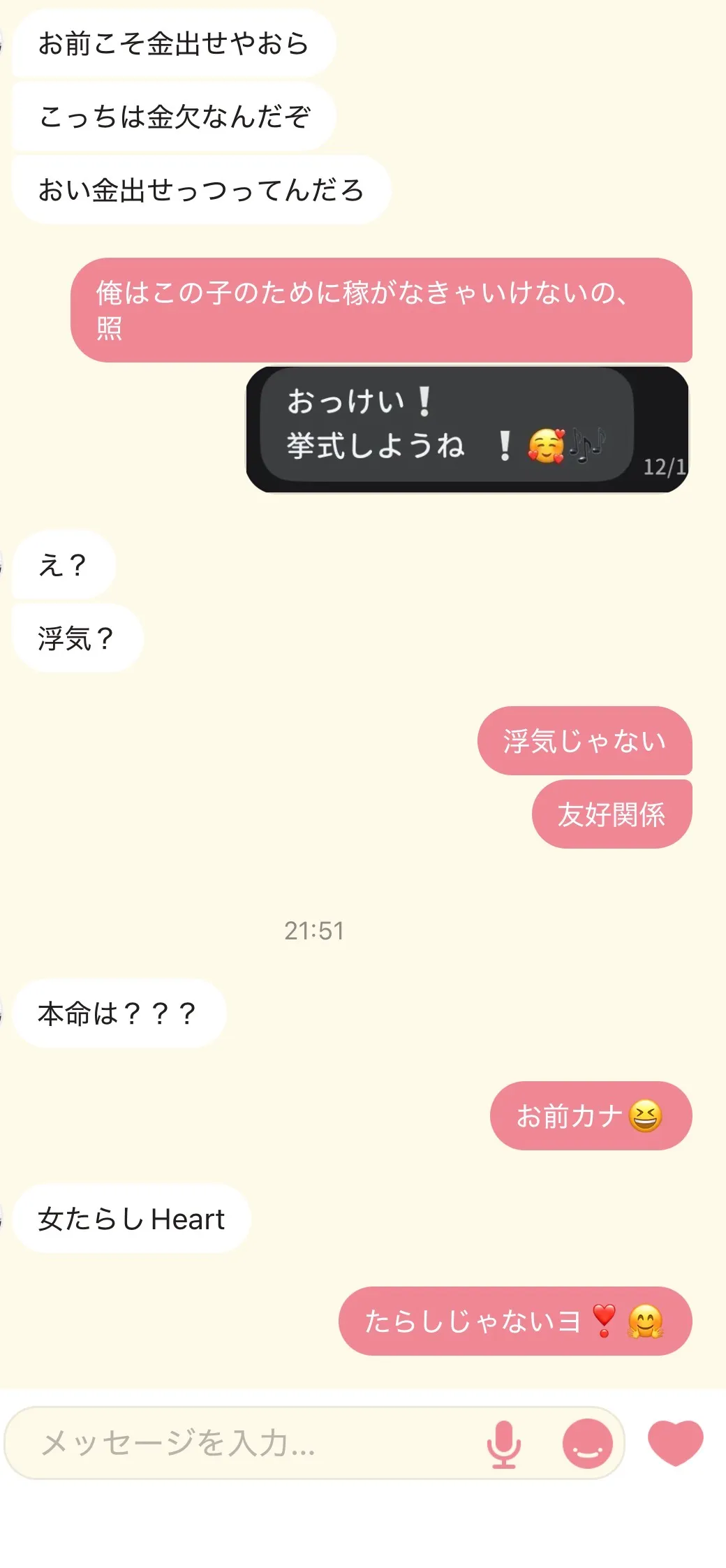Tap the microphone icon to record voice
The height and width of the screenshot is (1568, 726).
503,1444
